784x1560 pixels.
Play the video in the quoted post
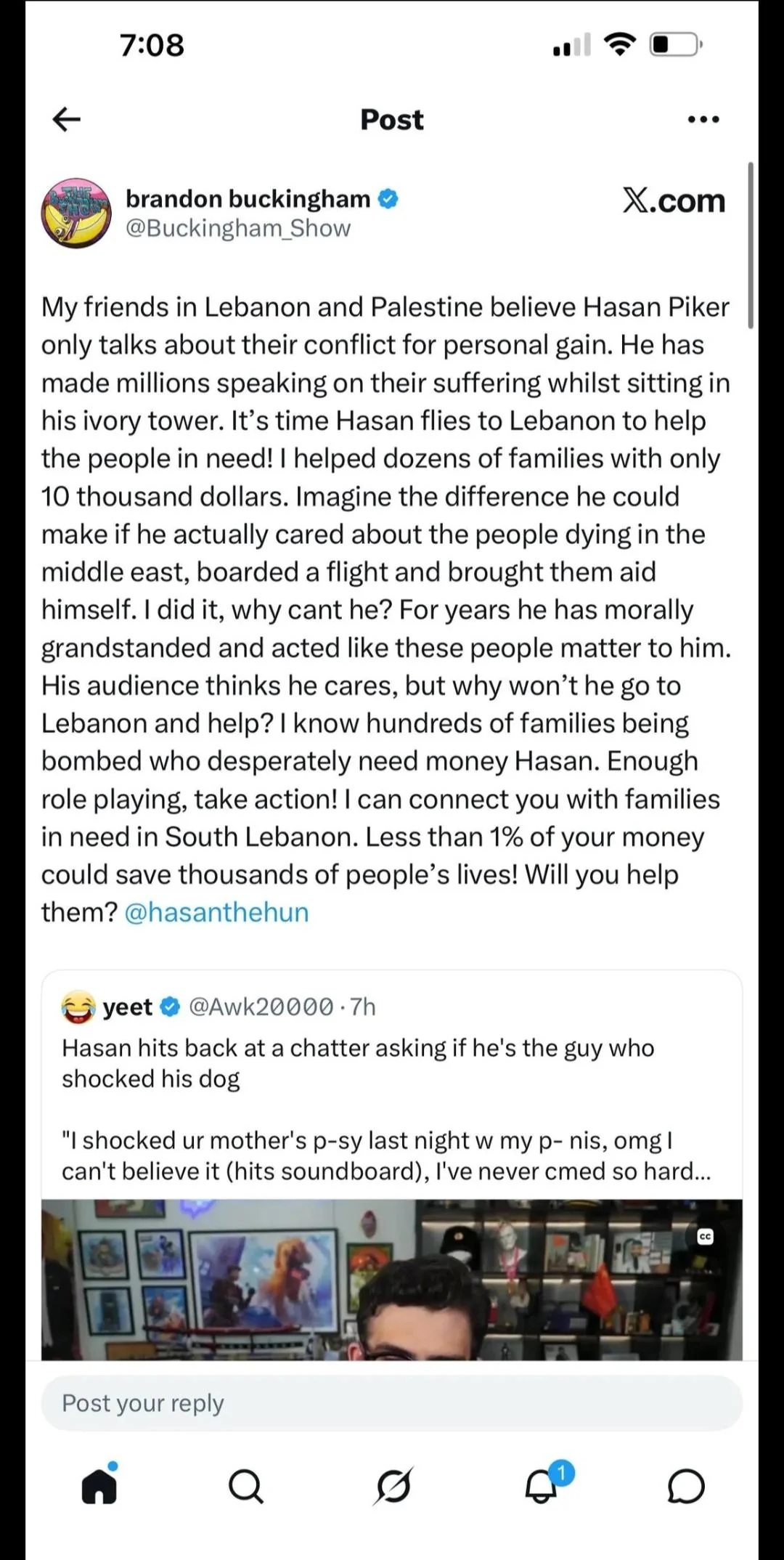coord(392,1279)
